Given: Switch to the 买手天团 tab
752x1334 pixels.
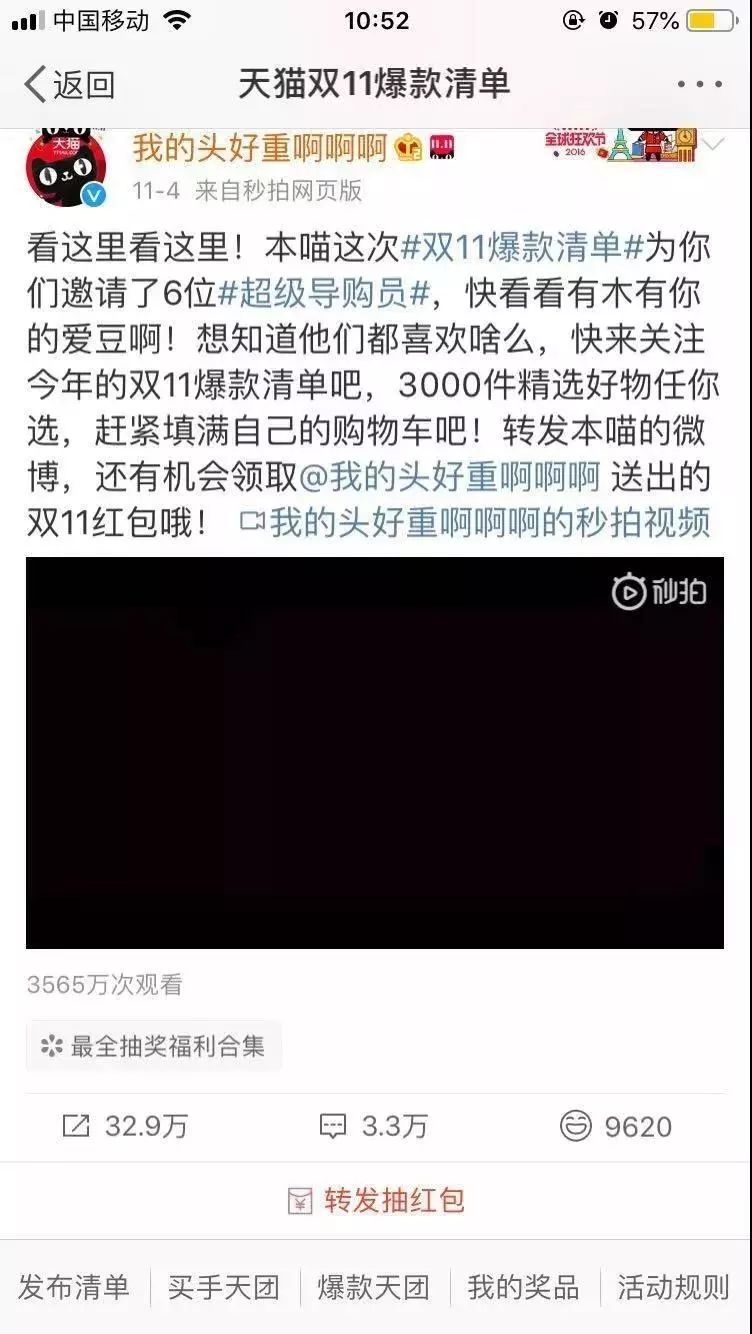Looking at the screenshot, I should [x=224, y=1287].
